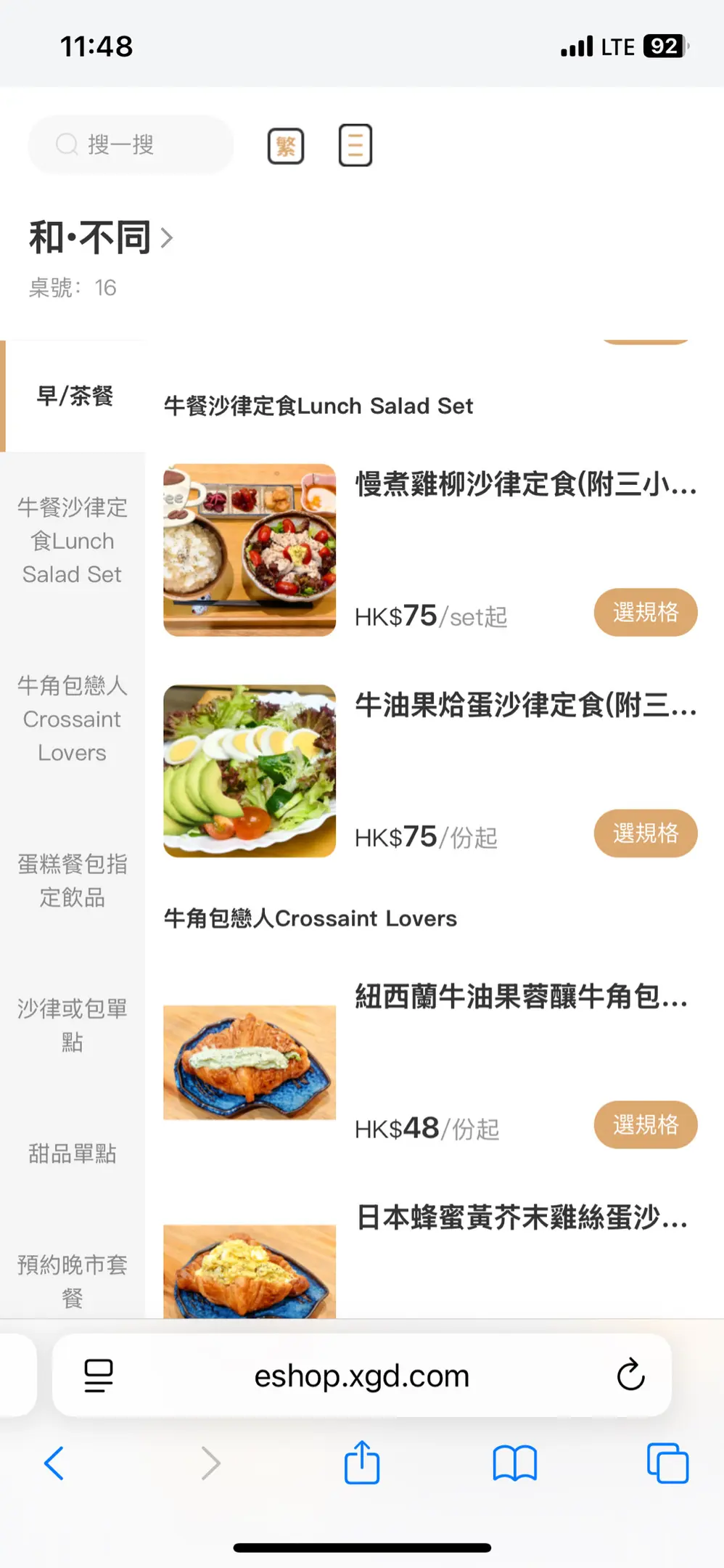Choose options for 紐西蘭牛油果蓉釀牛角包
The image size is (724, 1568).
[646, 1124]
